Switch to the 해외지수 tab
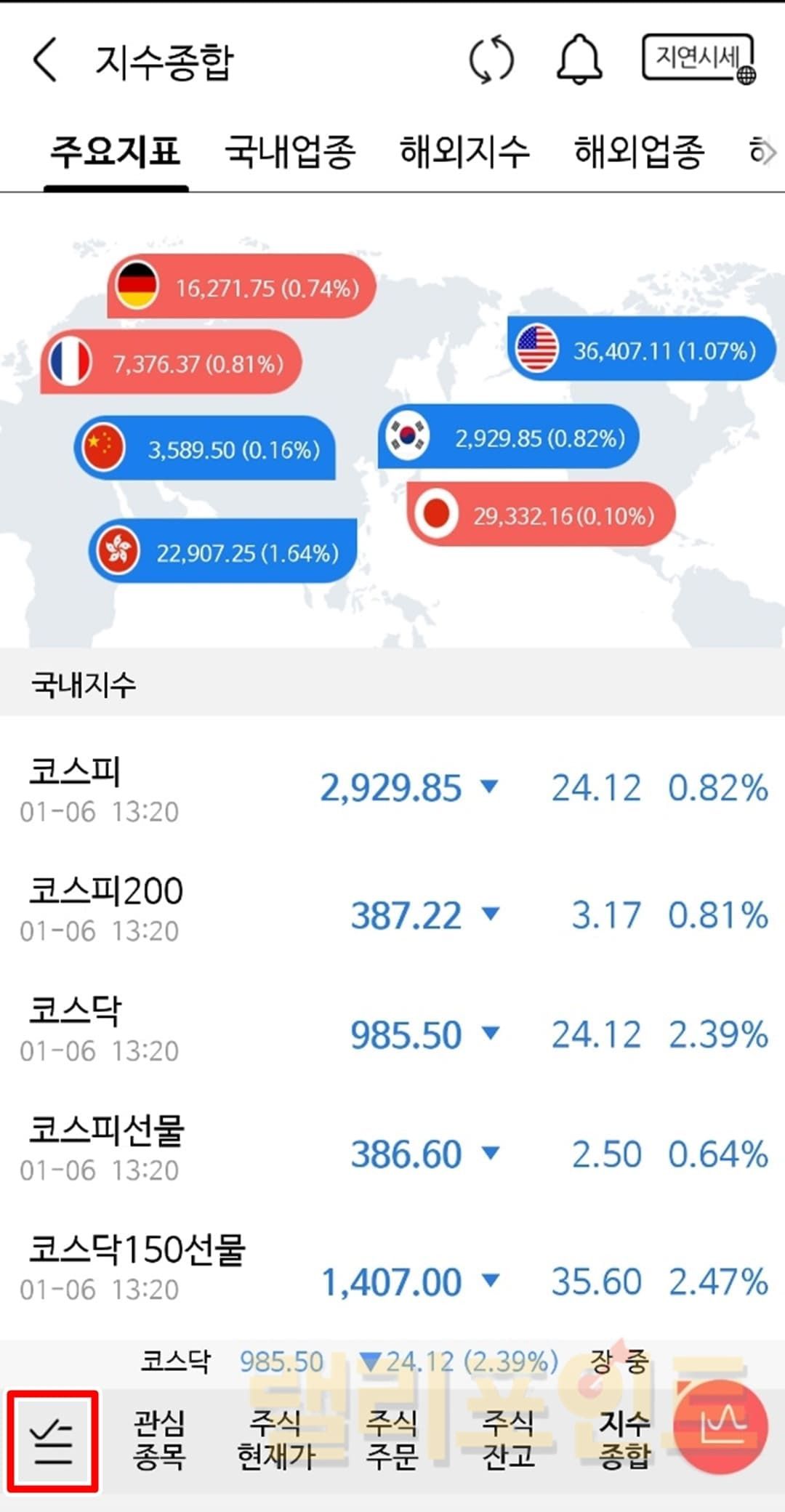The height and width of the screenshot is (1512, 785). [x=464, y=152]
